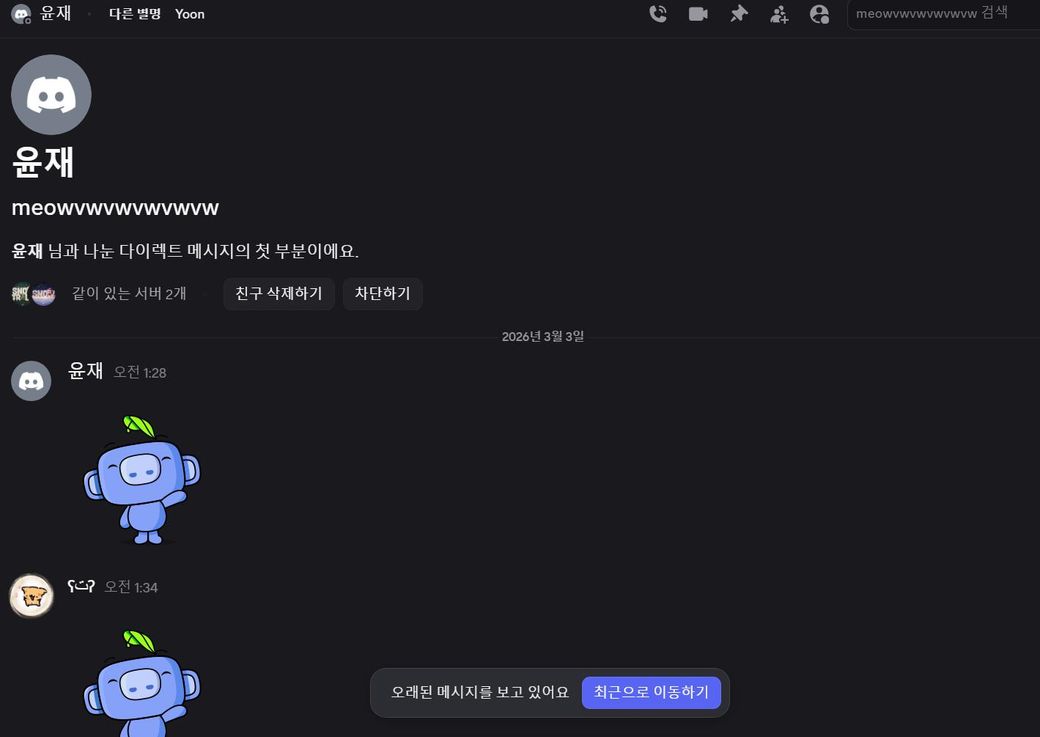
Task: Start a video call
Action: (x=698, y=14)
